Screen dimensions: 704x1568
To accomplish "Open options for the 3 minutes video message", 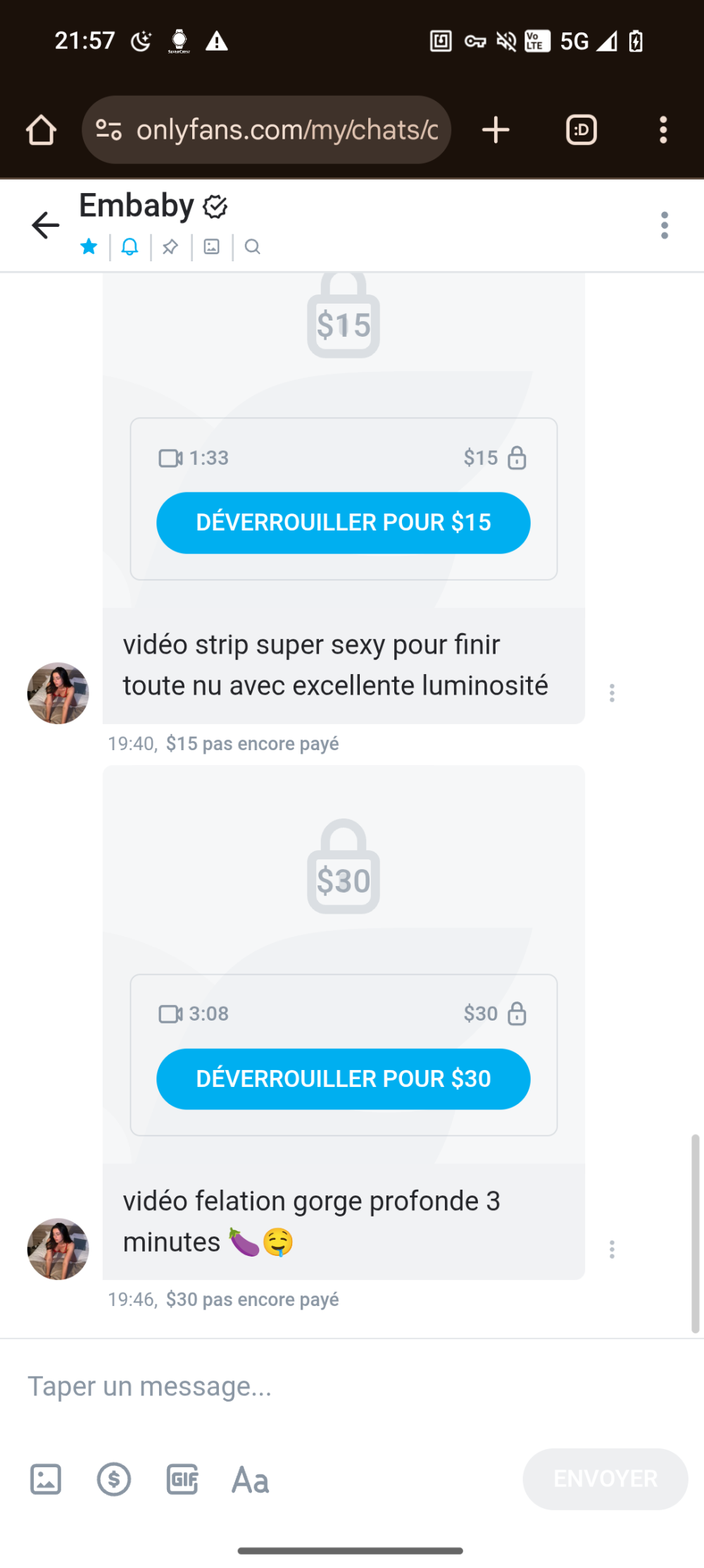I will point(612,1250).
